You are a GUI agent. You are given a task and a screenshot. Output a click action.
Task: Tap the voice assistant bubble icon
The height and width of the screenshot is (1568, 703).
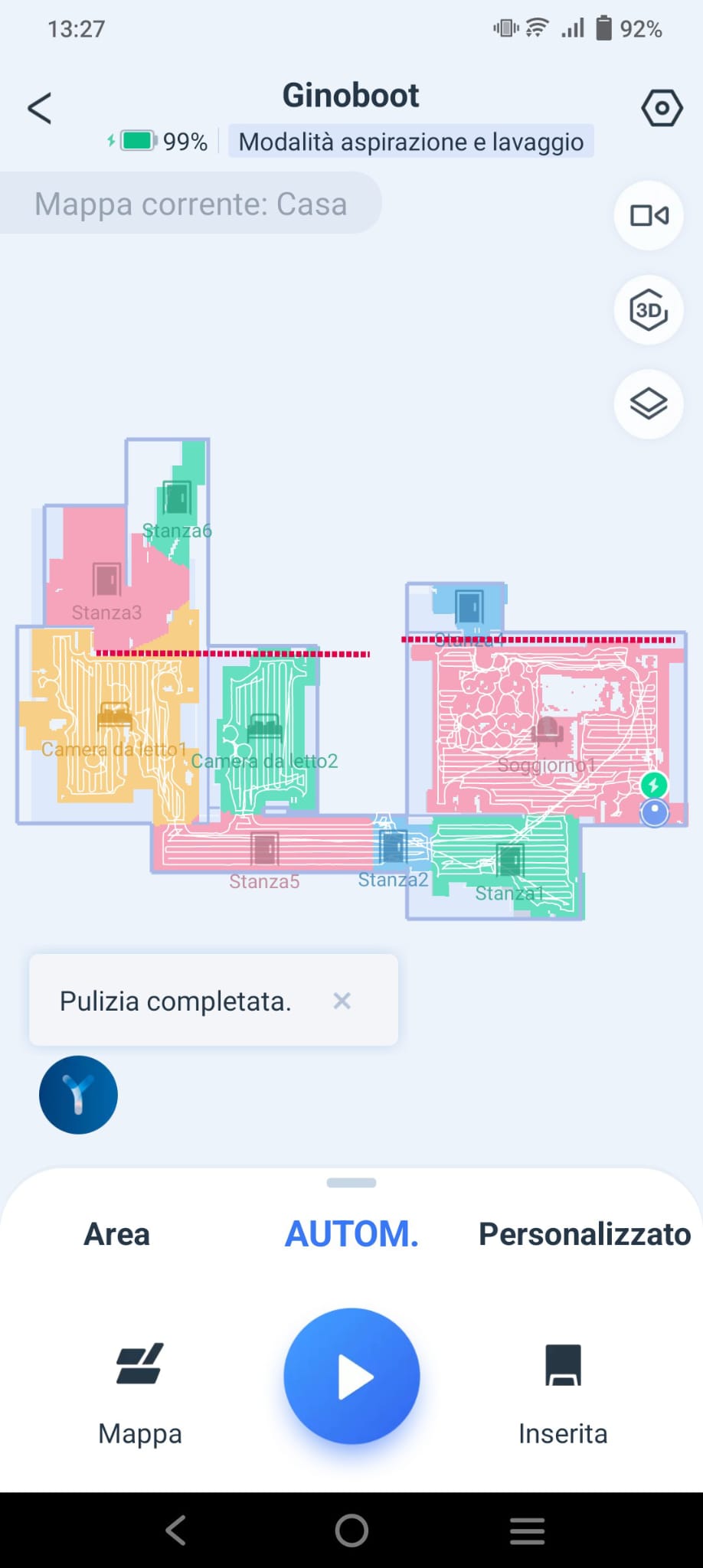click(77, 1094)
